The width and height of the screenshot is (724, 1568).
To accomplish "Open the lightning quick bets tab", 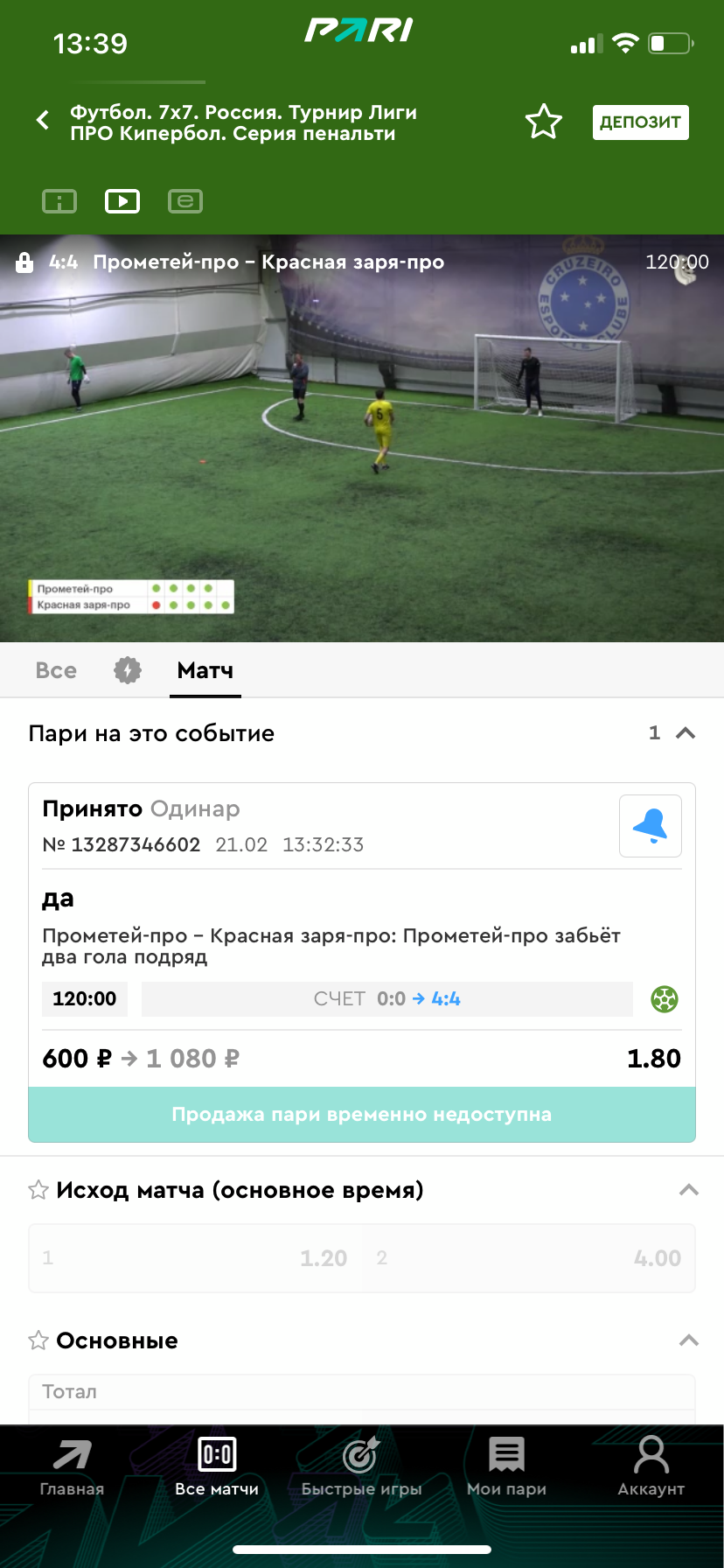I will (128, 670).
